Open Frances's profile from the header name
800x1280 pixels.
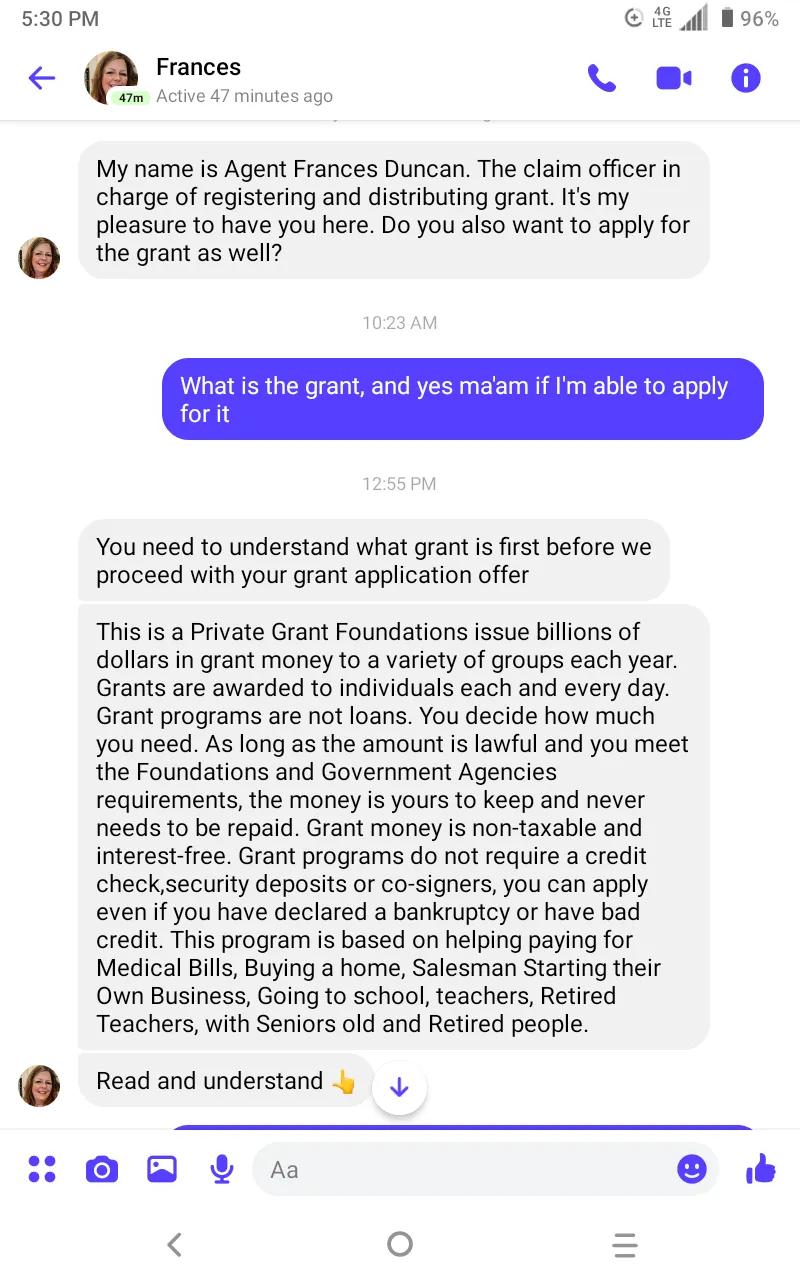198,67
